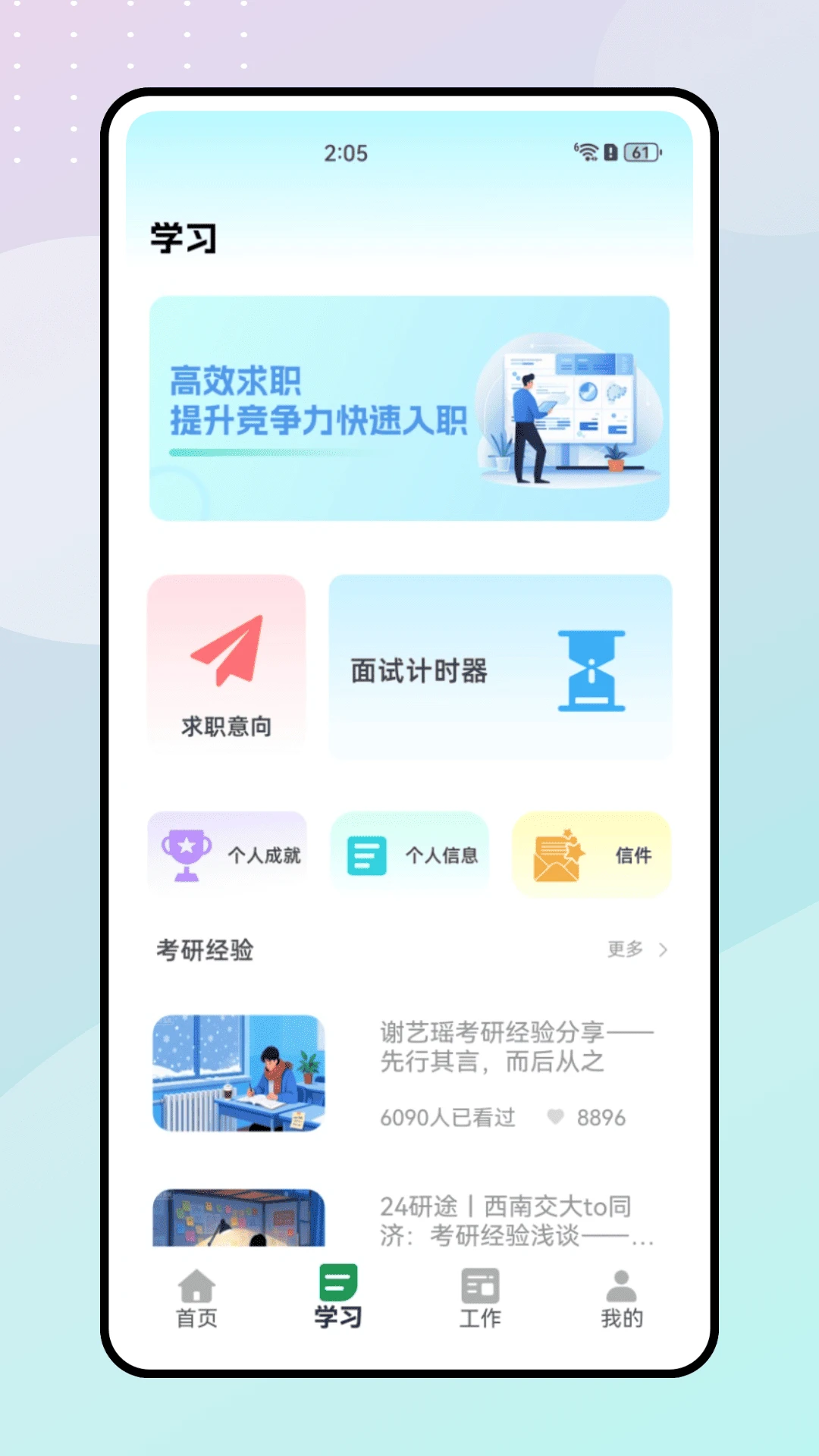
Task: Click the envelope icon for 信件
Action: [x=556, y=854]
